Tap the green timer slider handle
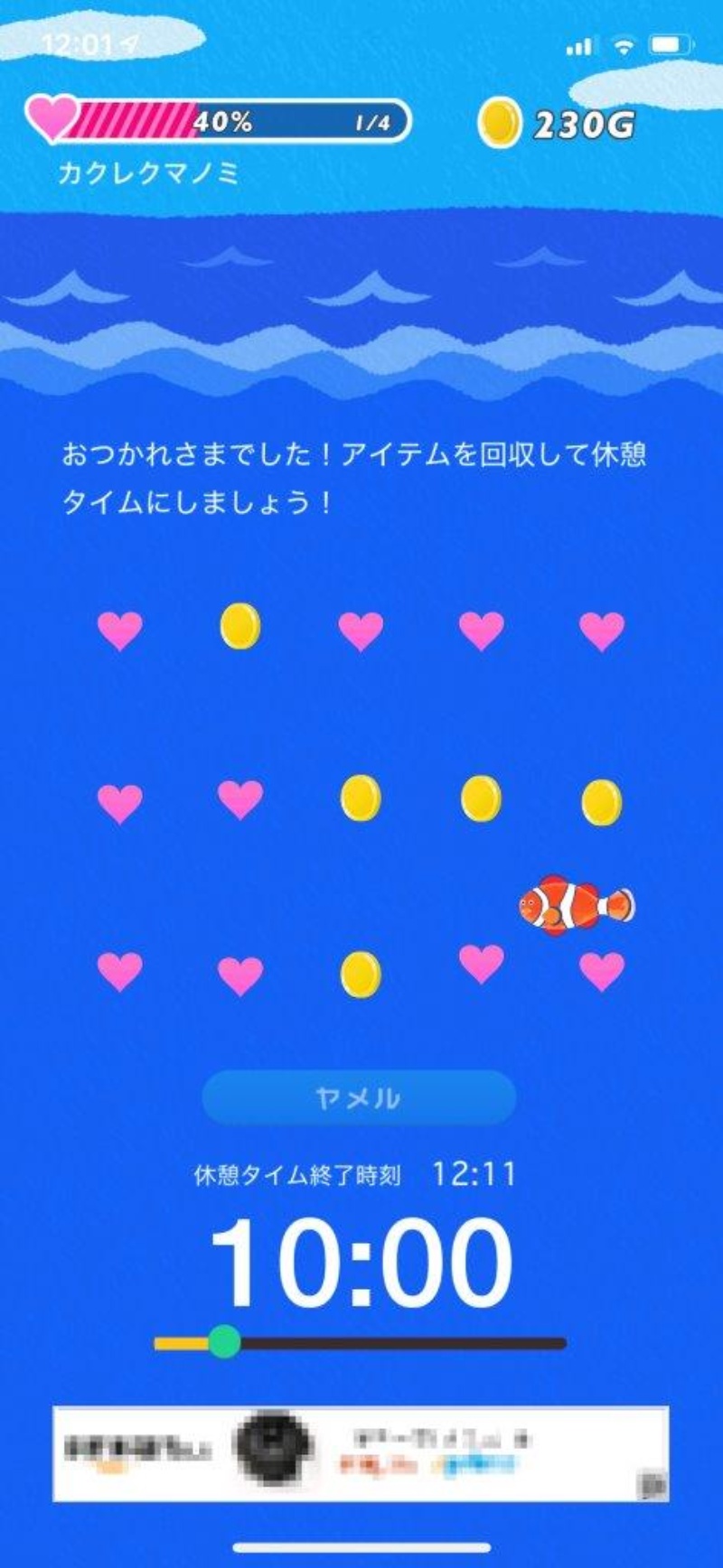The height and width of the screenshot is (1568, 723). point(224,1342)
